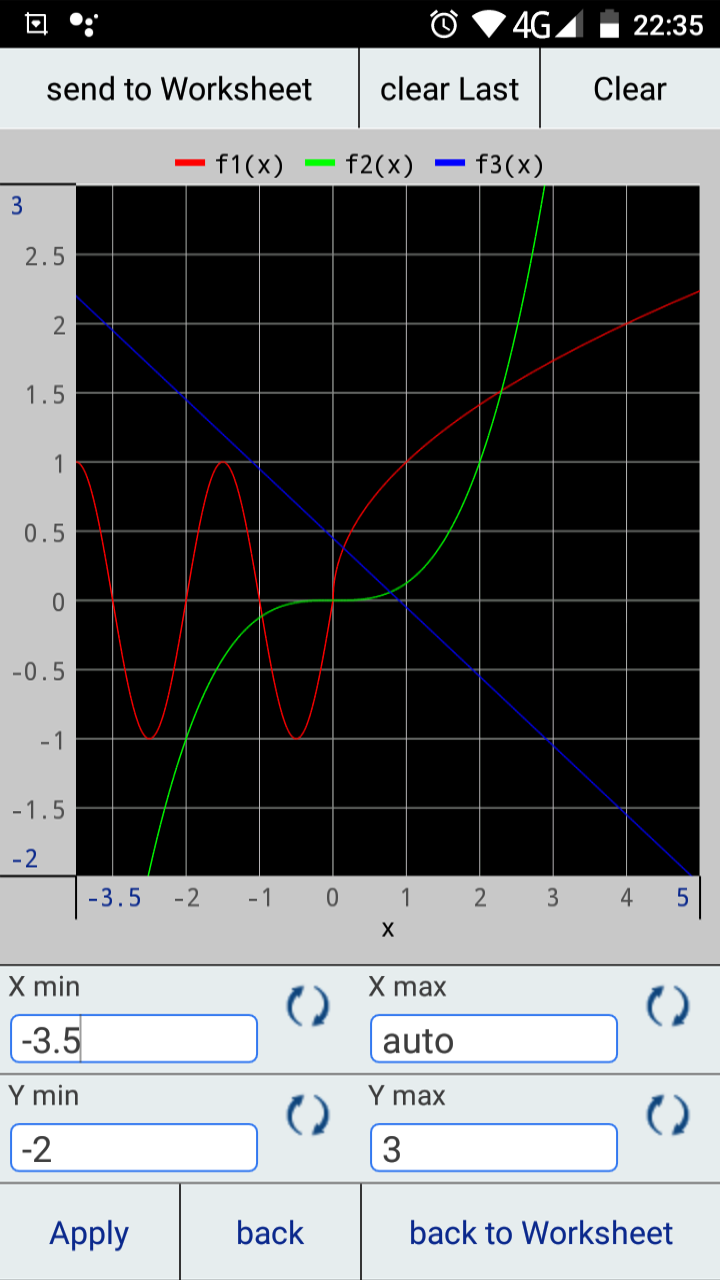The width and height of the screenshot is (720, 1280).
Task: Reset Y max with its refresh icon
Action: (668, 1115)
